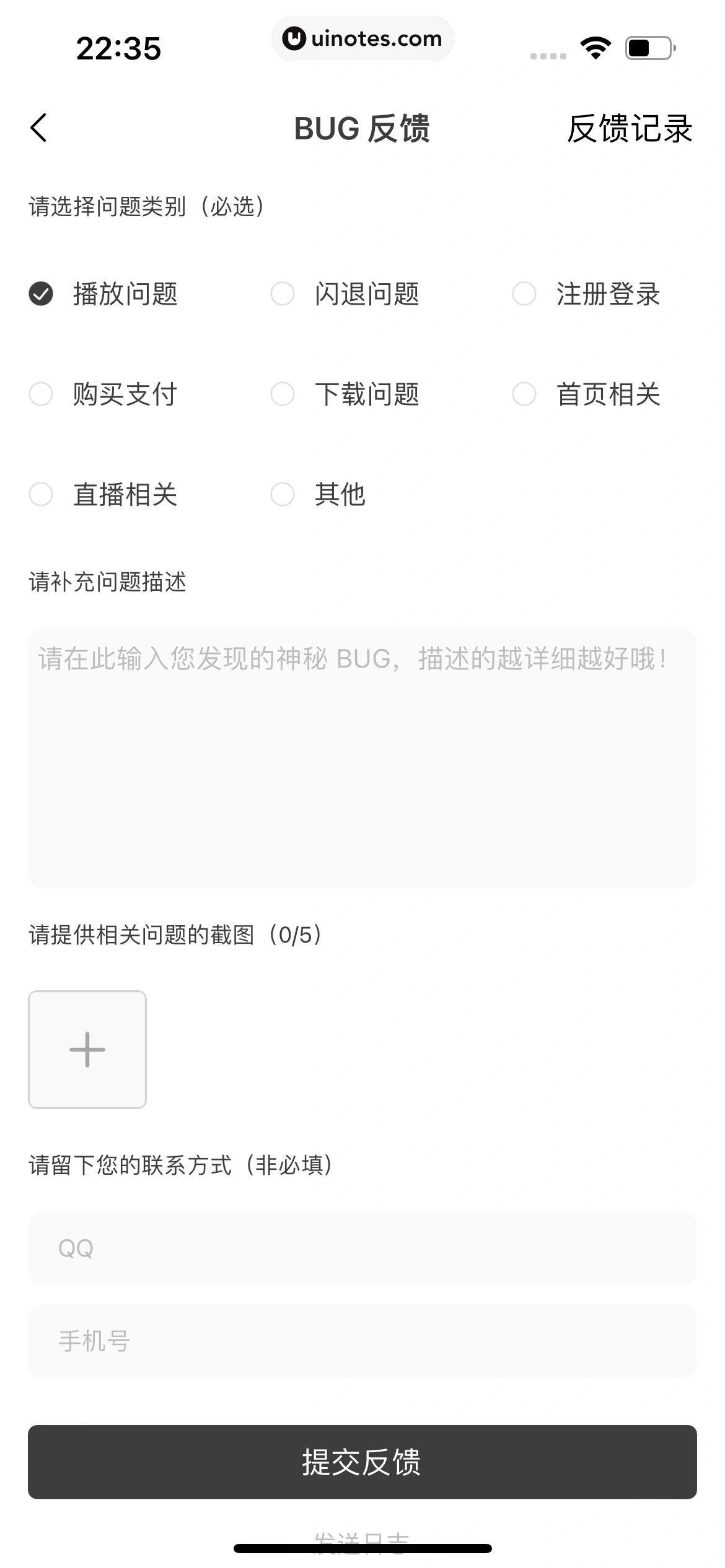Image resolution: width=725 pixels, height=1568 pixels.
Task: Tap the selected 播放问题 radio button
Action: coord(41,294)
